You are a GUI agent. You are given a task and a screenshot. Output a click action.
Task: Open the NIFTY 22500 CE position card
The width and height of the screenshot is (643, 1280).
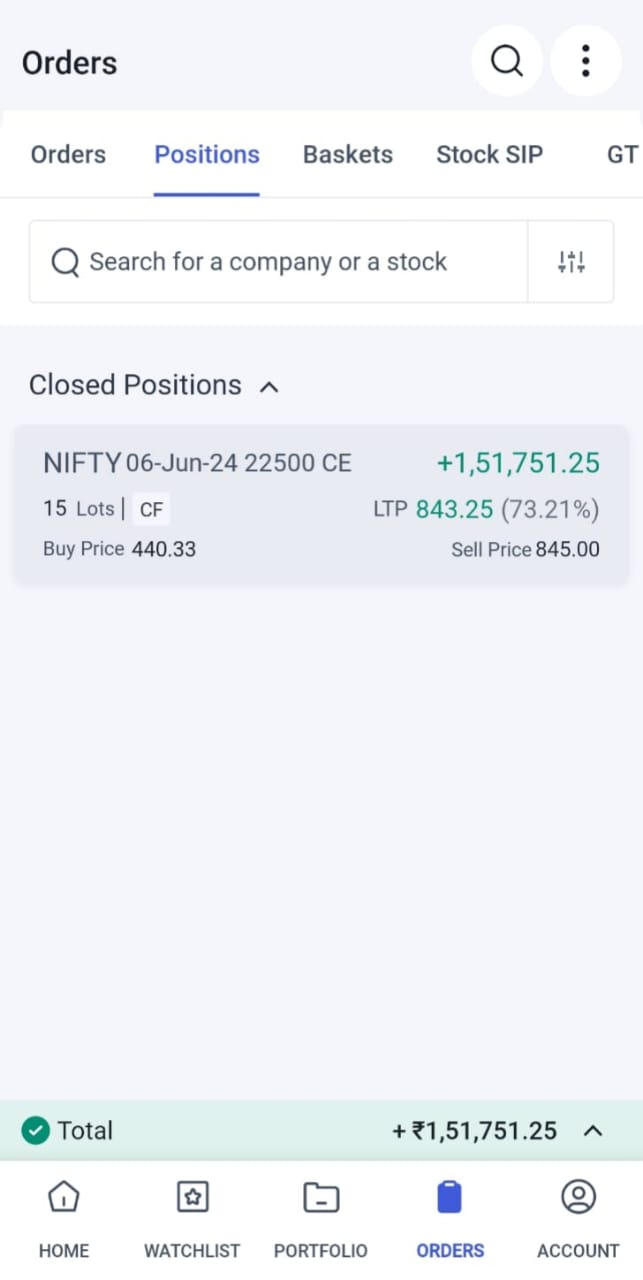pyautogui.click(x=321, y=505)
